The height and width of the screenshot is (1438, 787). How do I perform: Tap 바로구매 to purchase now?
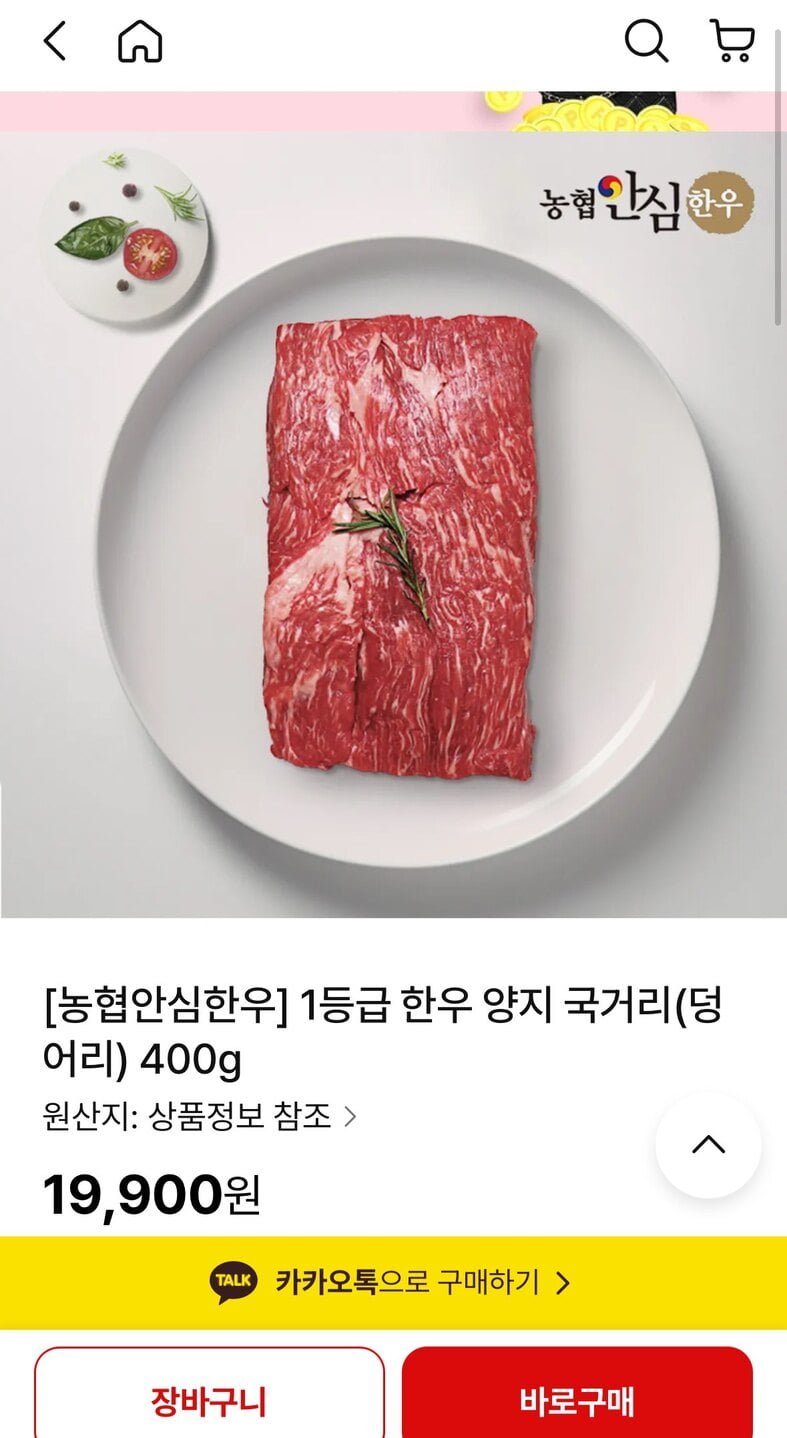point(577,1400)
